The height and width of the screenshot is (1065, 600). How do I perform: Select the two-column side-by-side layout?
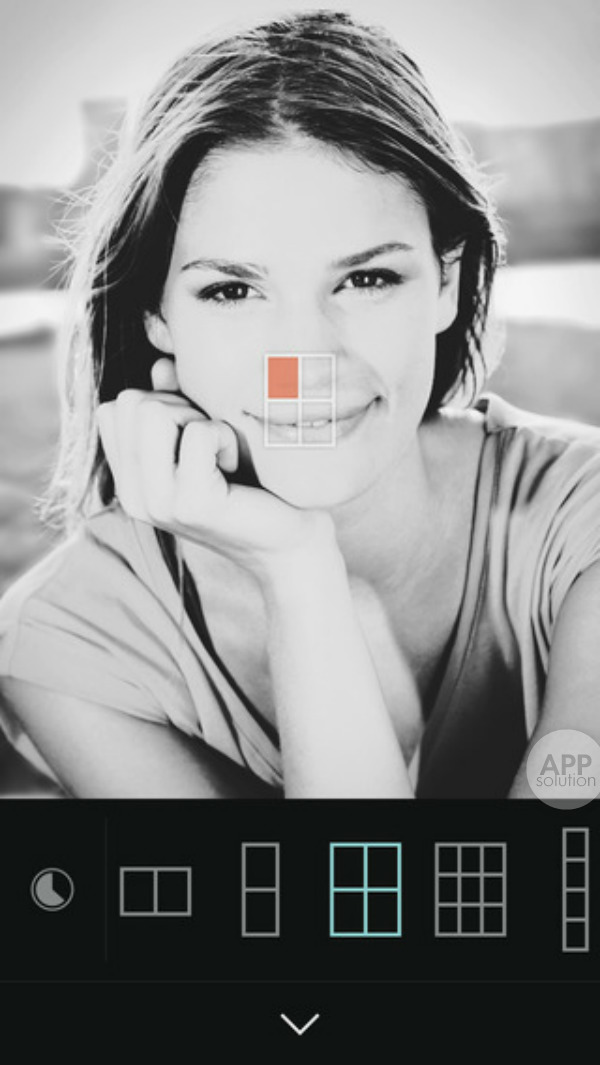[155, 891]
